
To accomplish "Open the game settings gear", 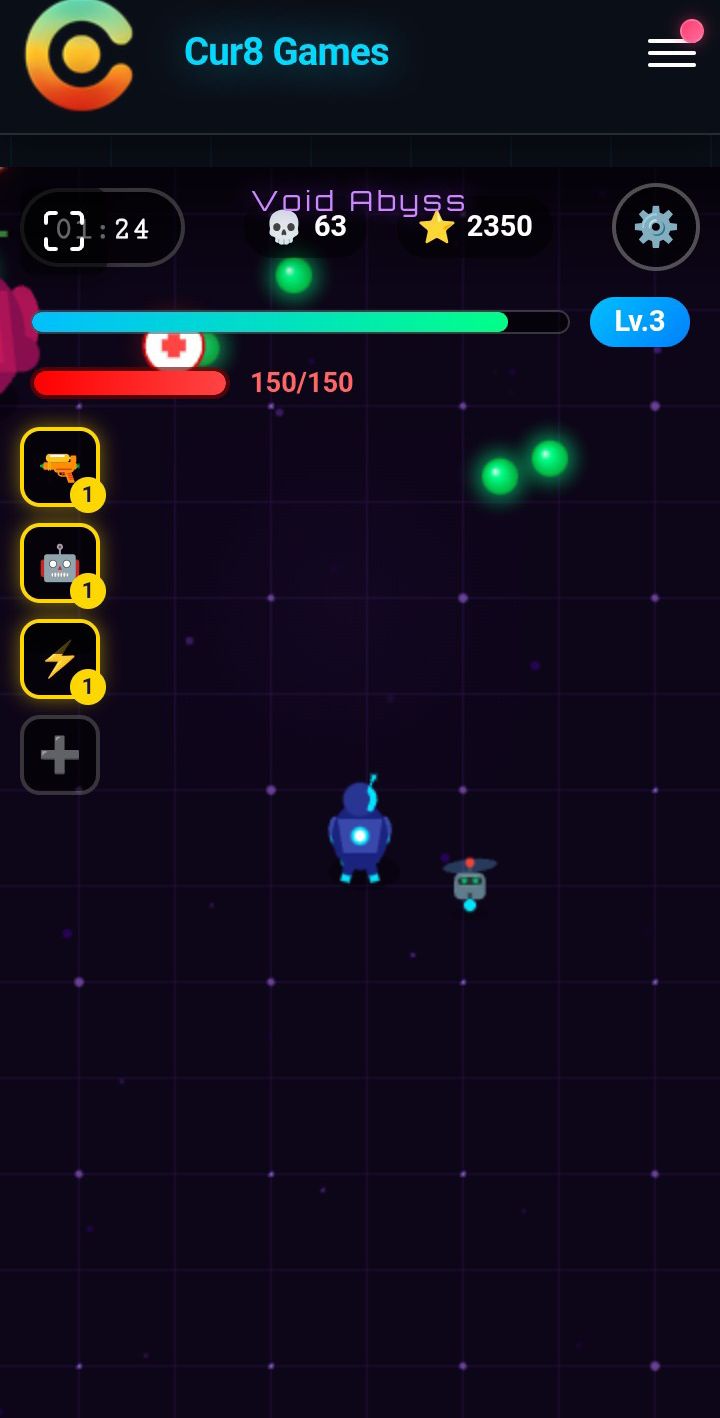I will 656,227.
